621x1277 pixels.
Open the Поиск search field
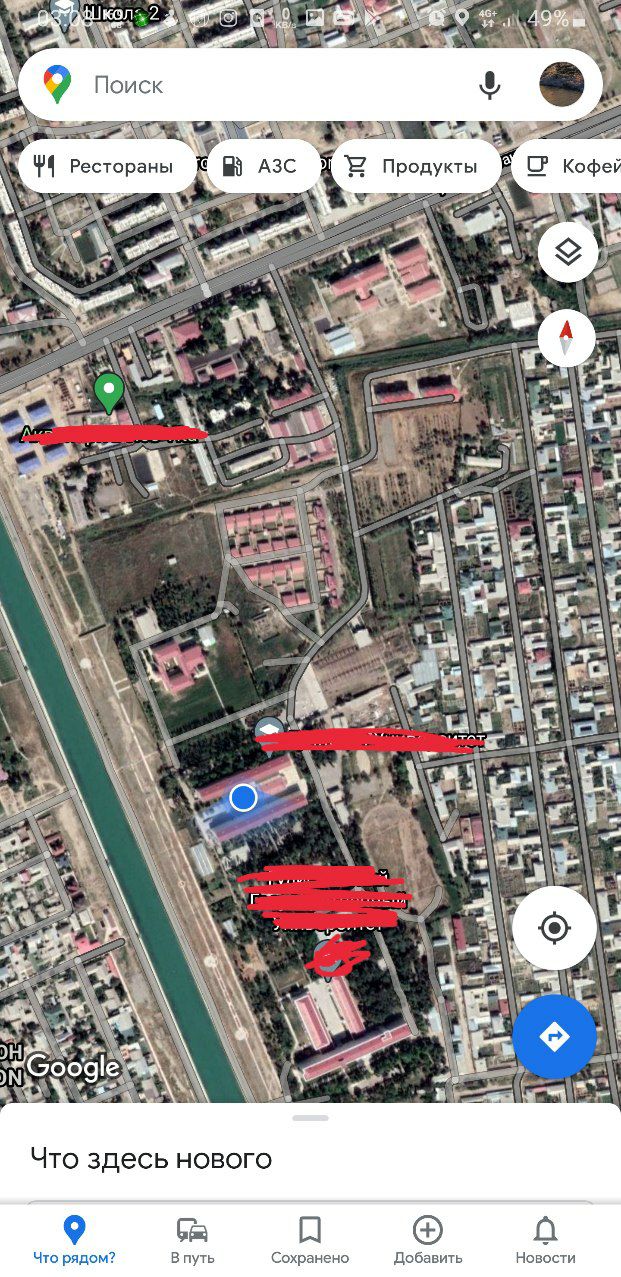pos(270,85)
